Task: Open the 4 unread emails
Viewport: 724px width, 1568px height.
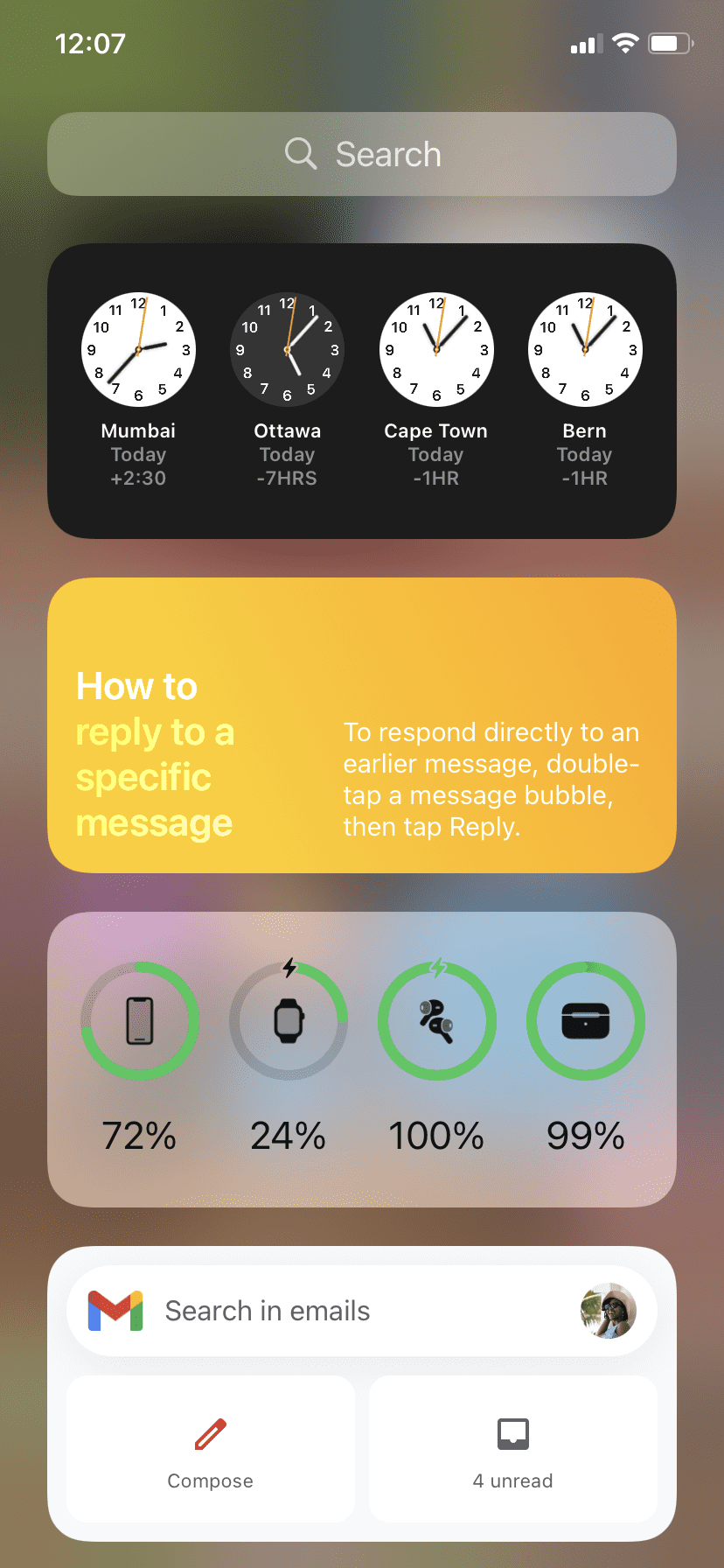Action: click(513, 1449)
